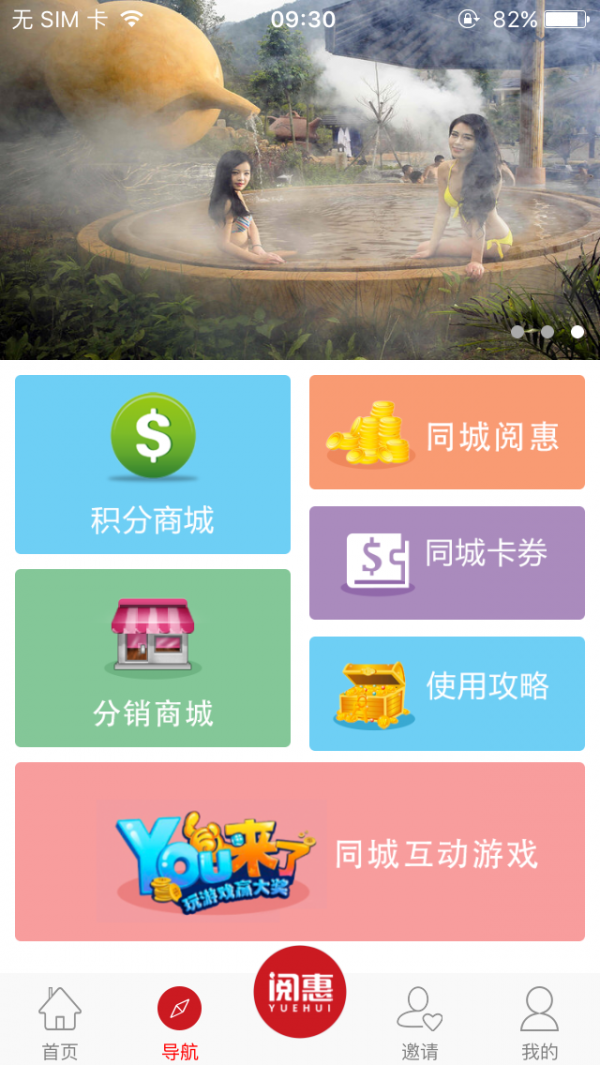Open the 分销商城 tile
The width and height of the screenshot is (600, 1065).
(x=153, y=658)
